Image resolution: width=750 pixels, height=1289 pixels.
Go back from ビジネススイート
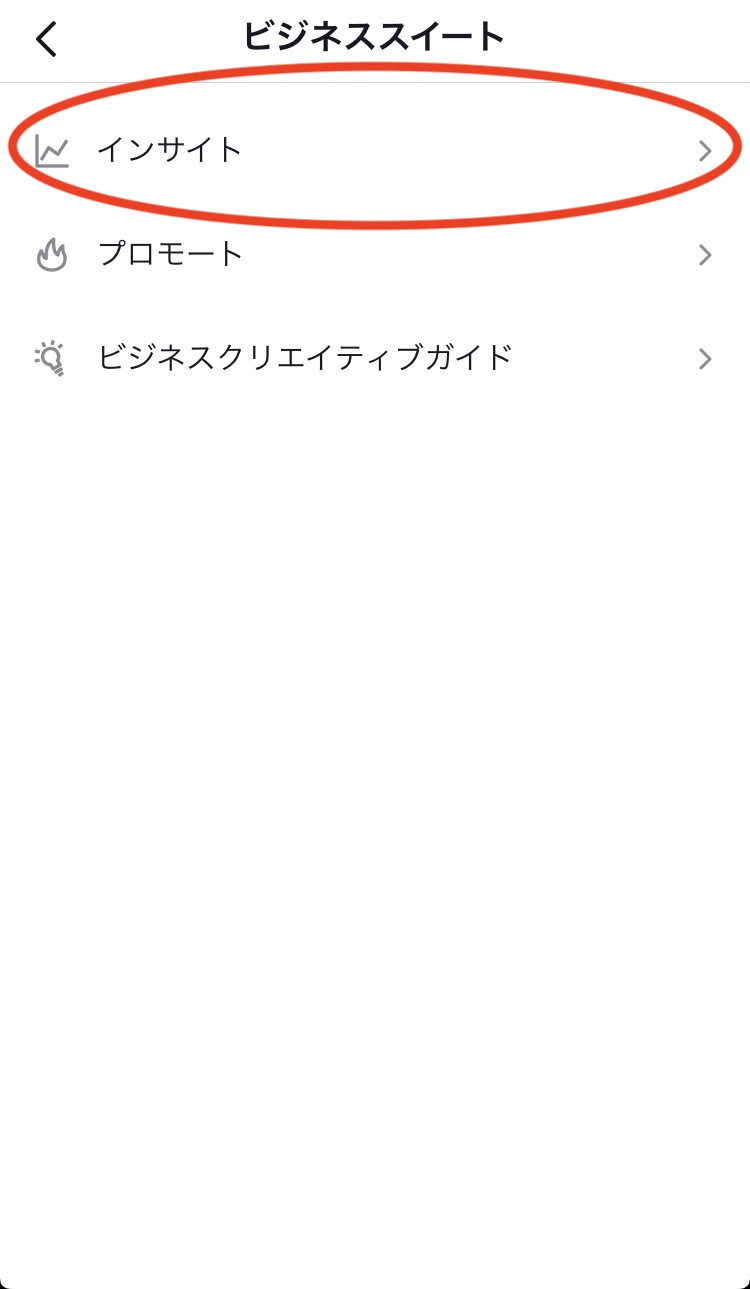(x=46, y=40)
